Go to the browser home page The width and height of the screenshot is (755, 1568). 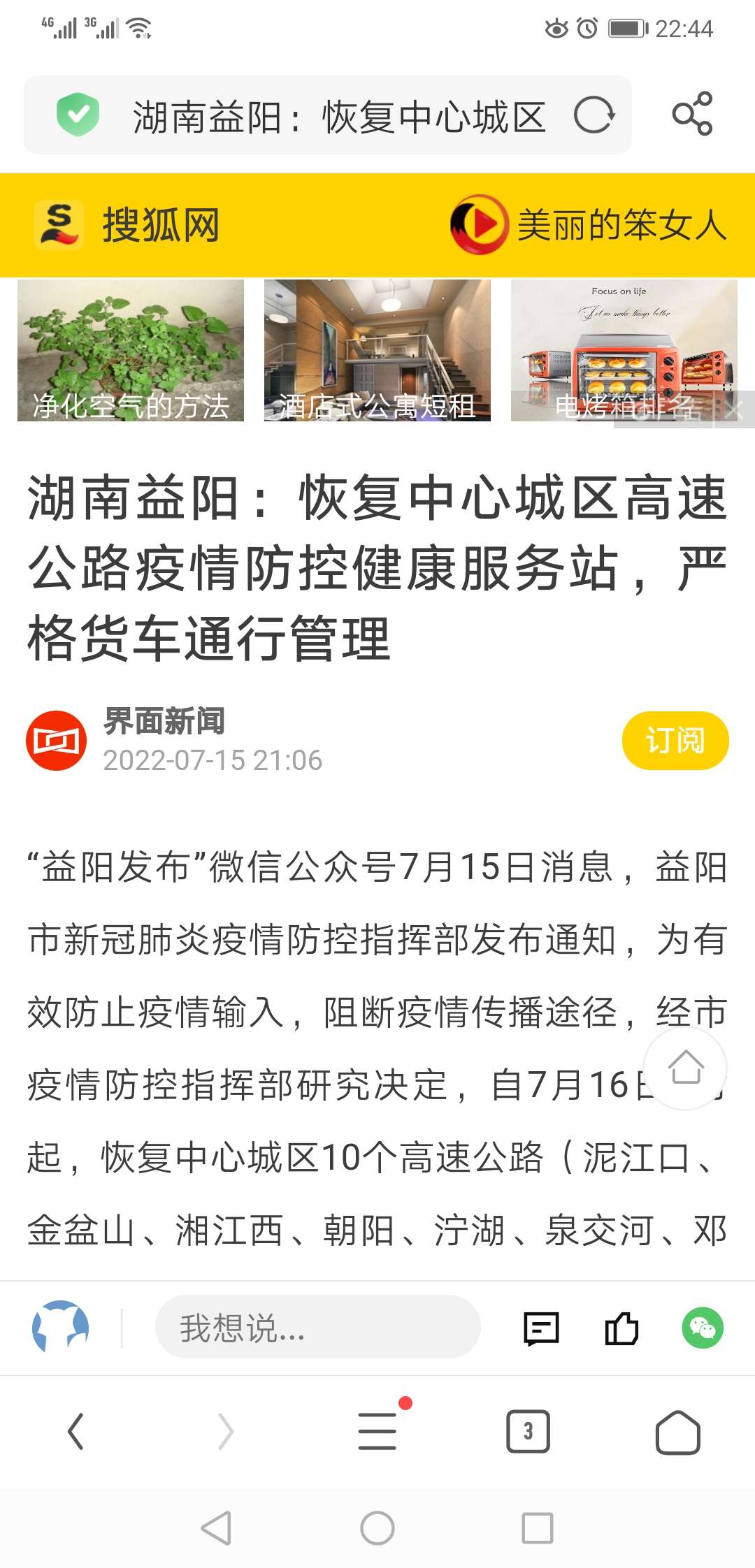pos(677,1432)
